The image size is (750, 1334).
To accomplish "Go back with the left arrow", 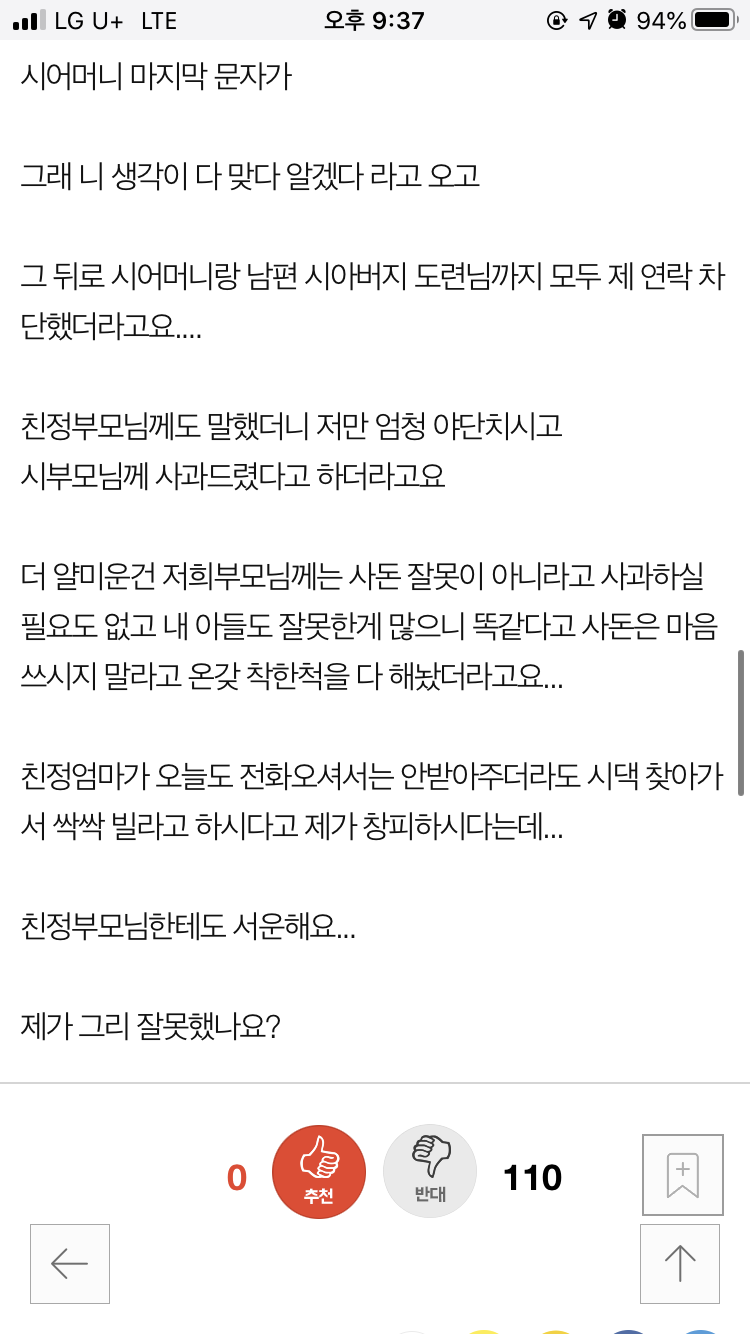I will pos(70,1263).
